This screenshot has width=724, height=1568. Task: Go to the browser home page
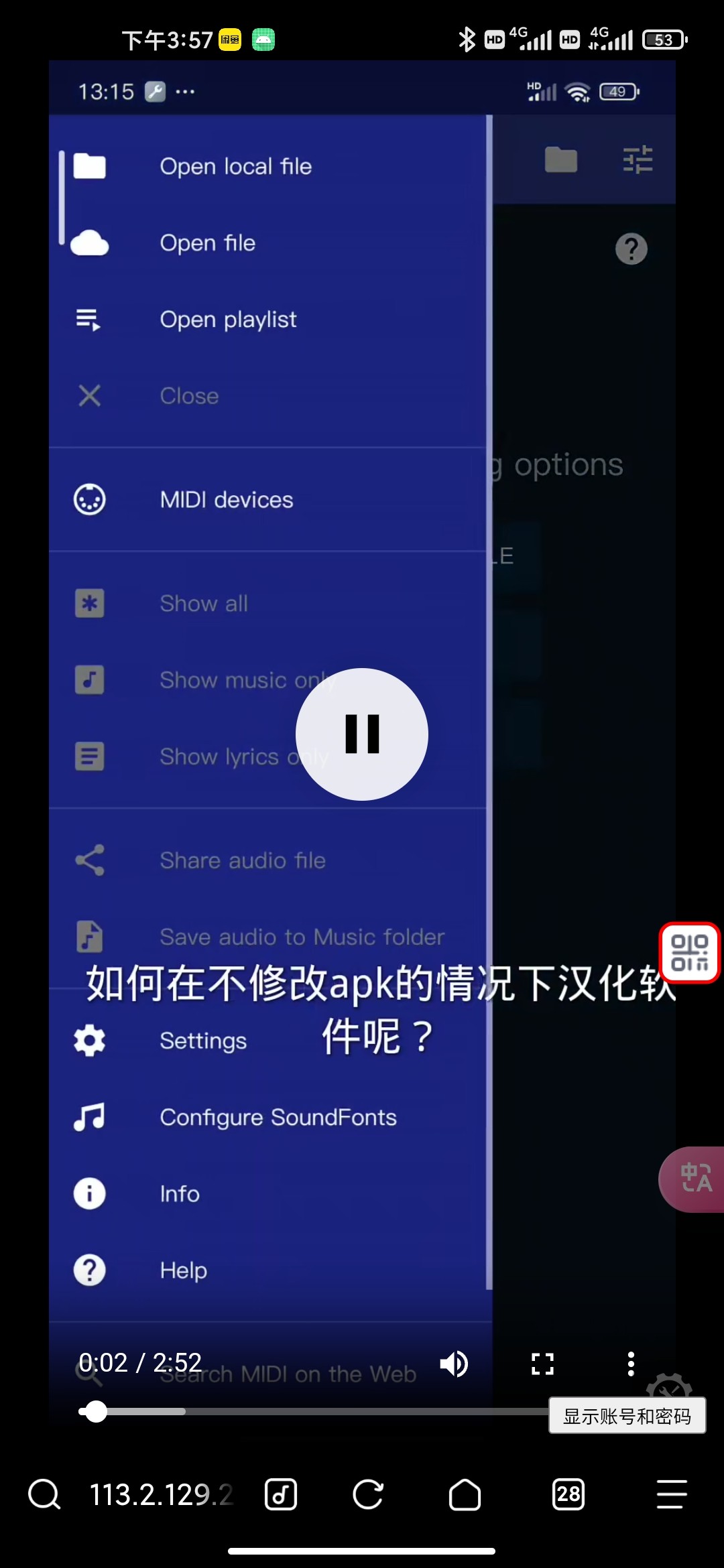(x=465, y=1494)
